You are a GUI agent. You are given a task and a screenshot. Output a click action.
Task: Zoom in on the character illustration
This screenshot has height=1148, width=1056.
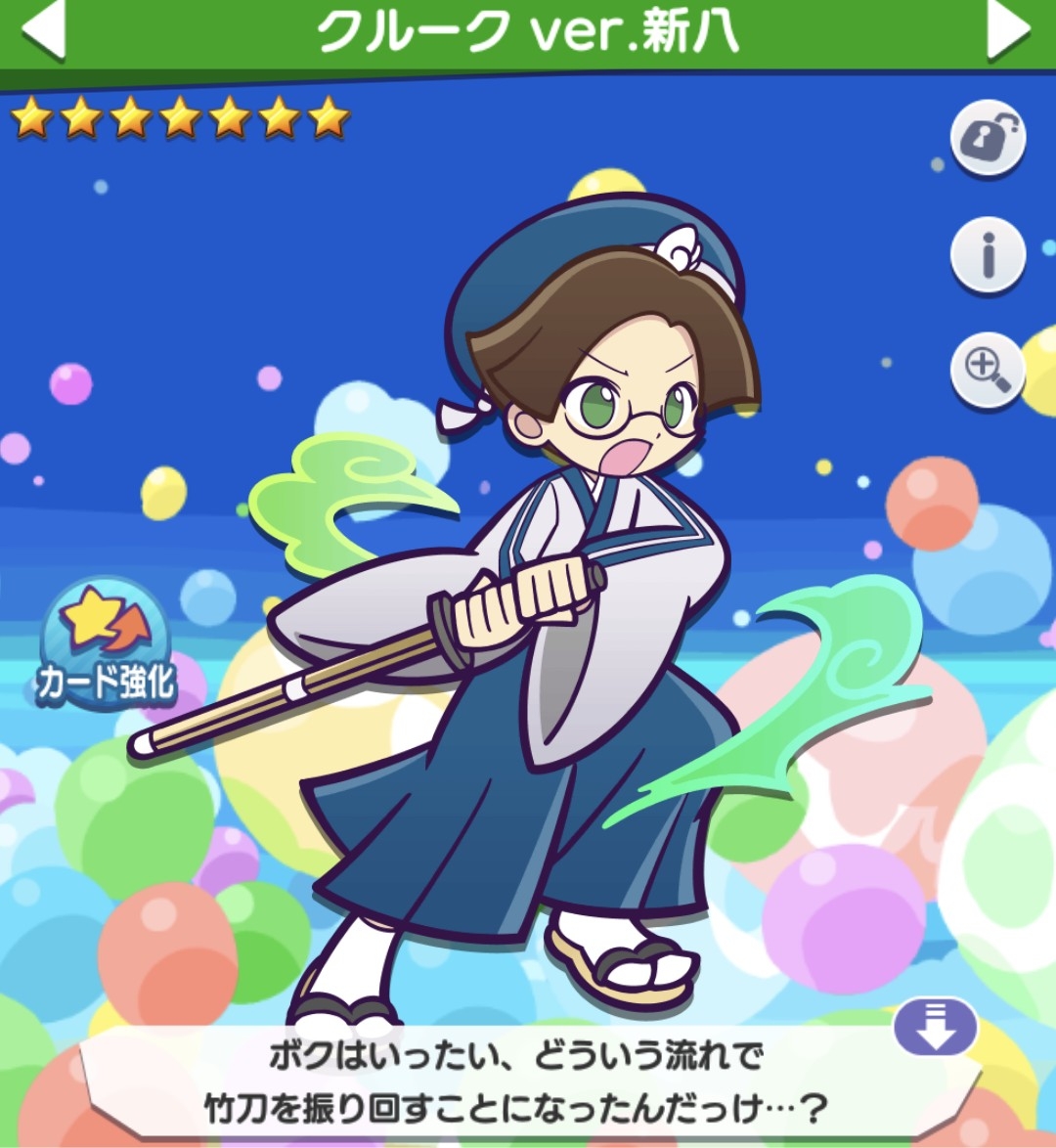(x=988, y=371)
